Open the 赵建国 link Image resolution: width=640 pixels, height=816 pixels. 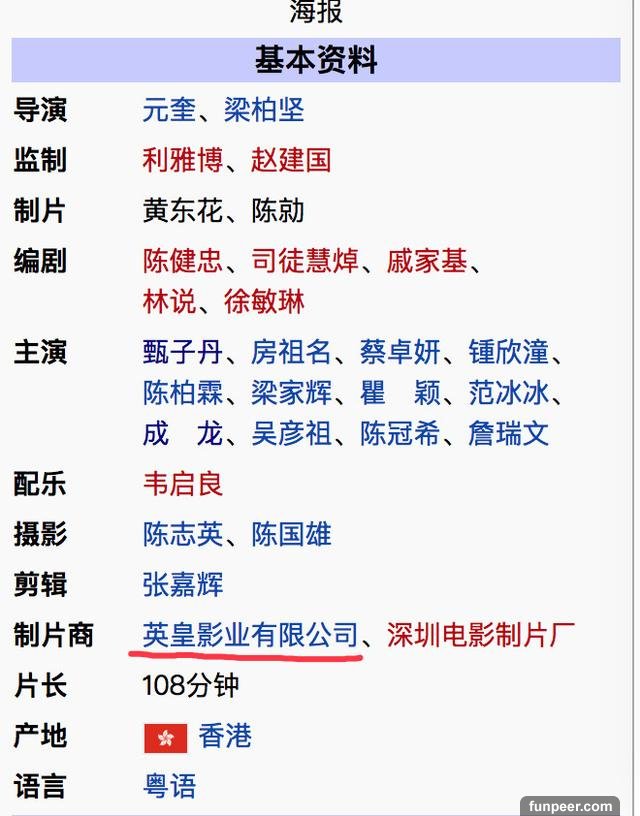point(291,160)
